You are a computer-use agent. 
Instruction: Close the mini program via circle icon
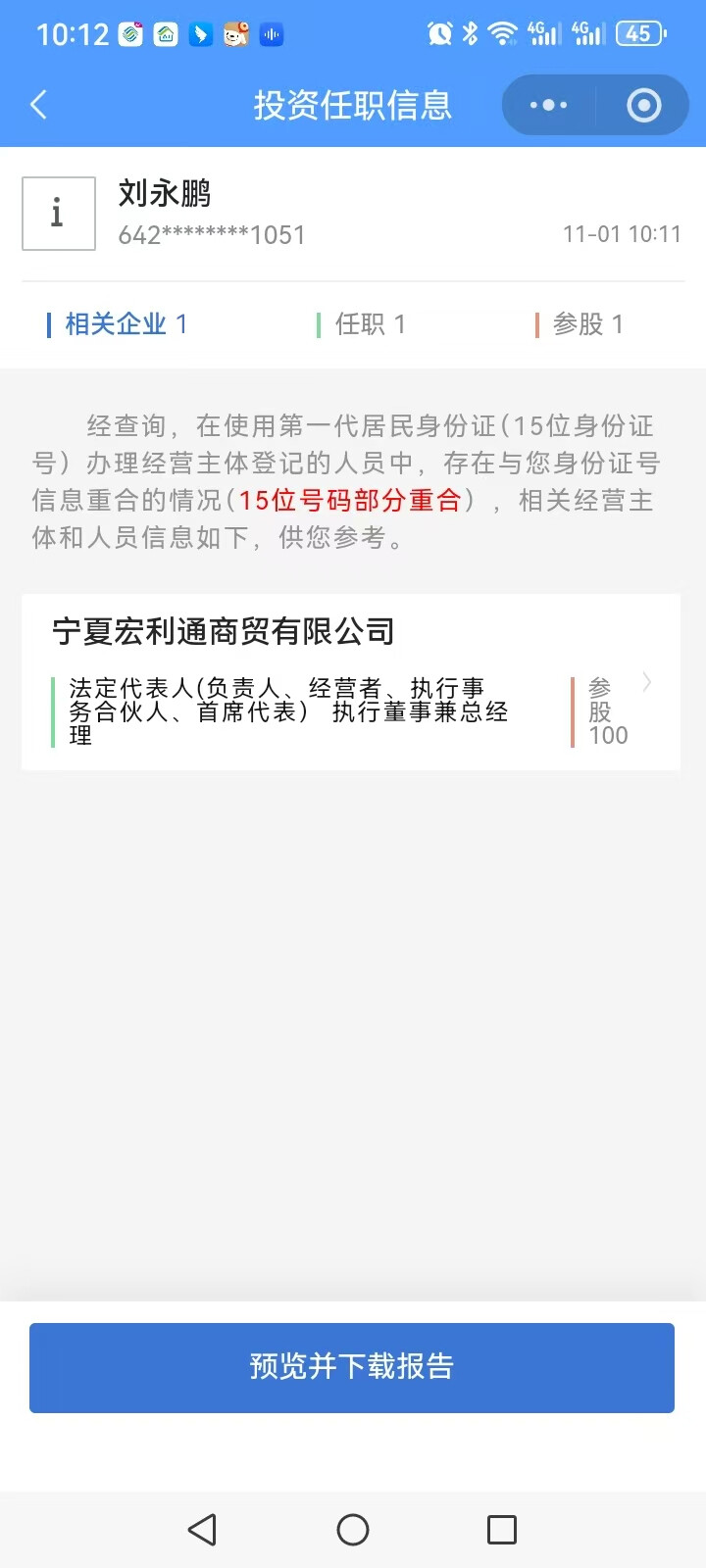(x=643, y=105)
